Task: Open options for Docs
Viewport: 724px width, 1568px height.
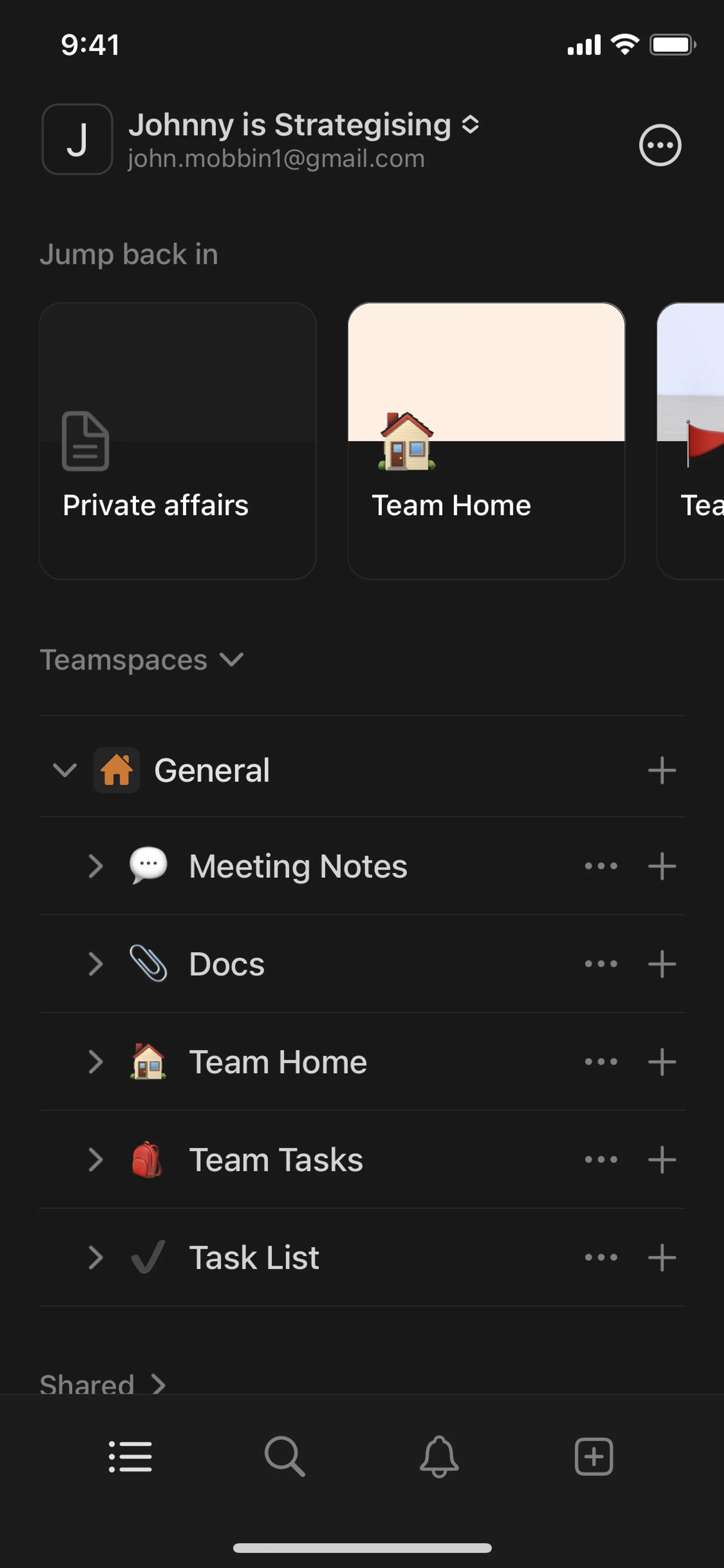Action: 600,964
